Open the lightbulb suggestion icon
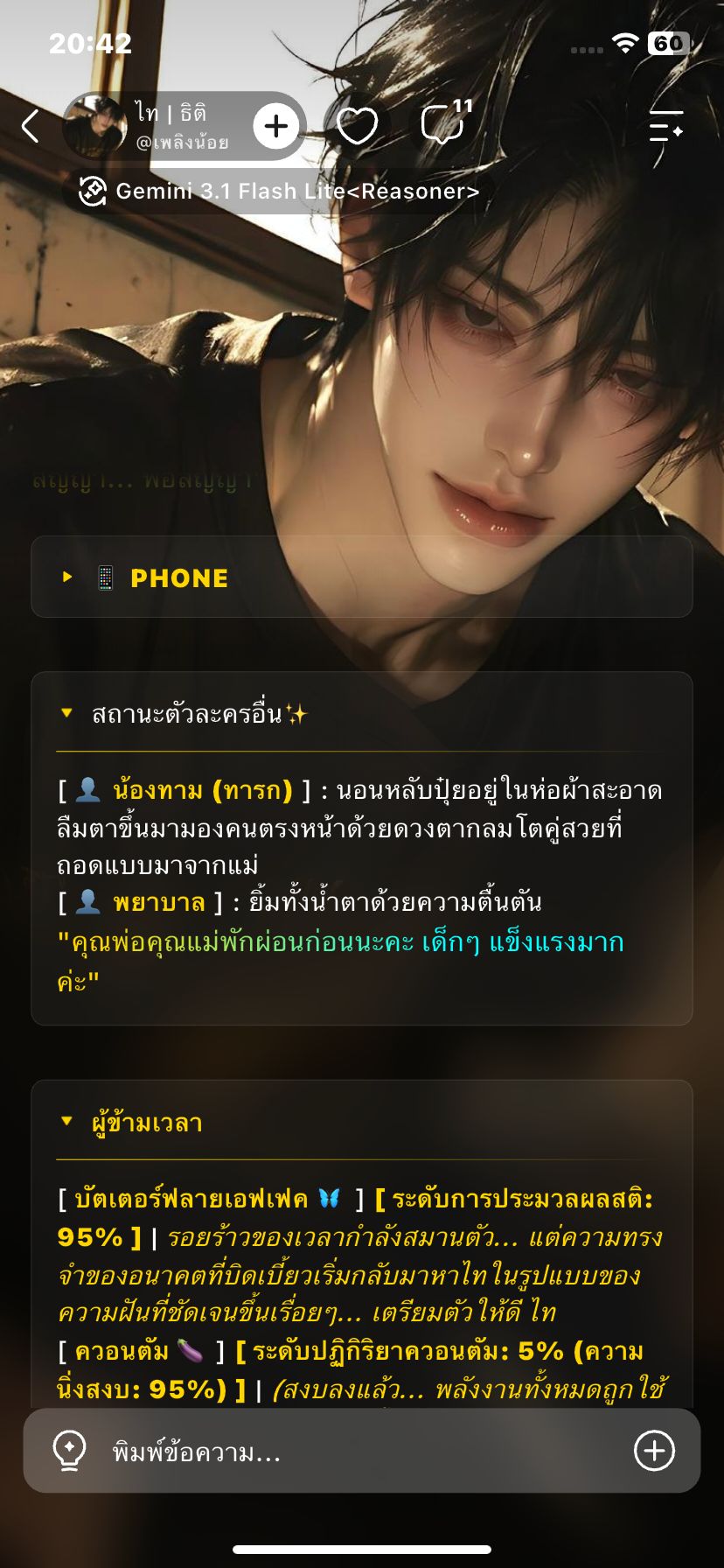Image resolution: width=724 pixels, height=1568 pixels. pos(69,1451)
